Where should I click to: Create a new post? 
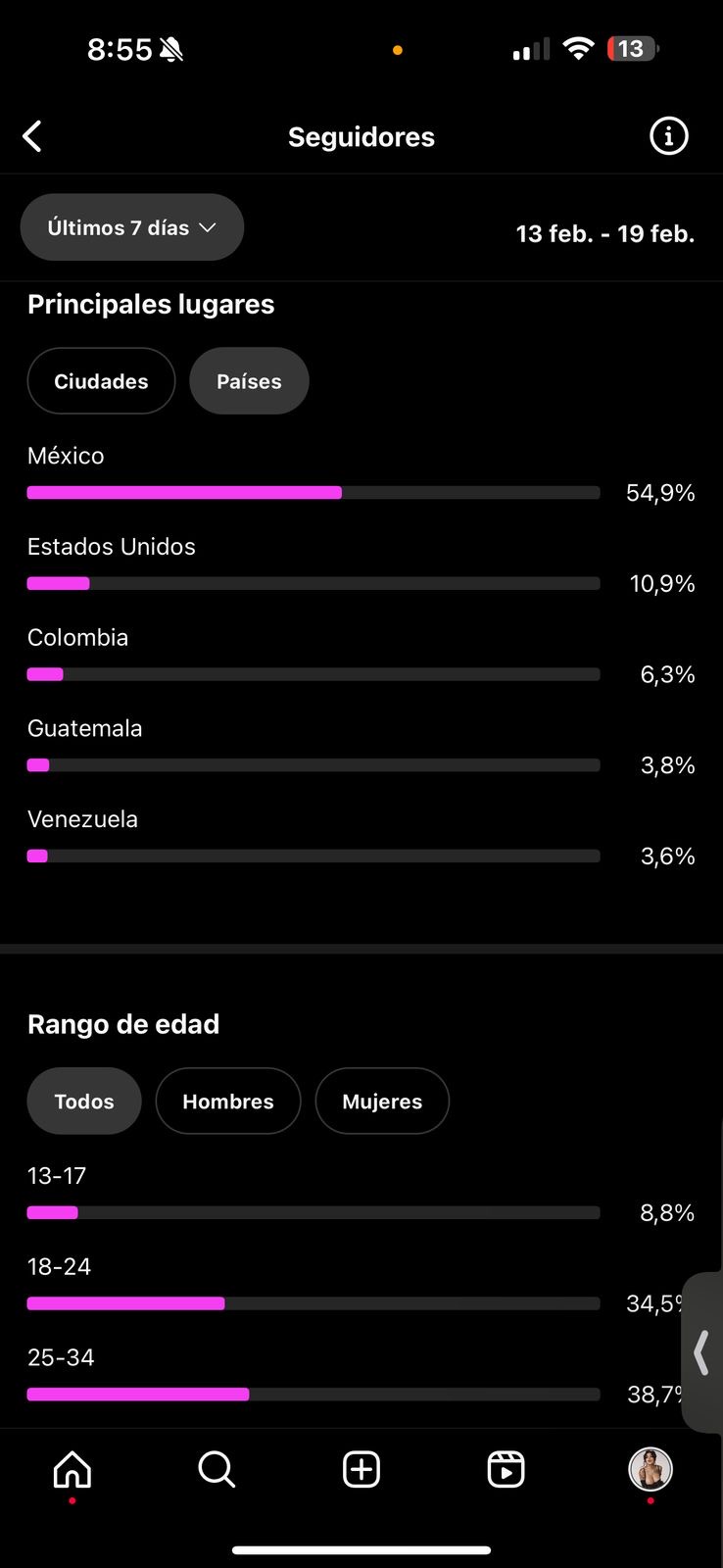pos(361,1469)
